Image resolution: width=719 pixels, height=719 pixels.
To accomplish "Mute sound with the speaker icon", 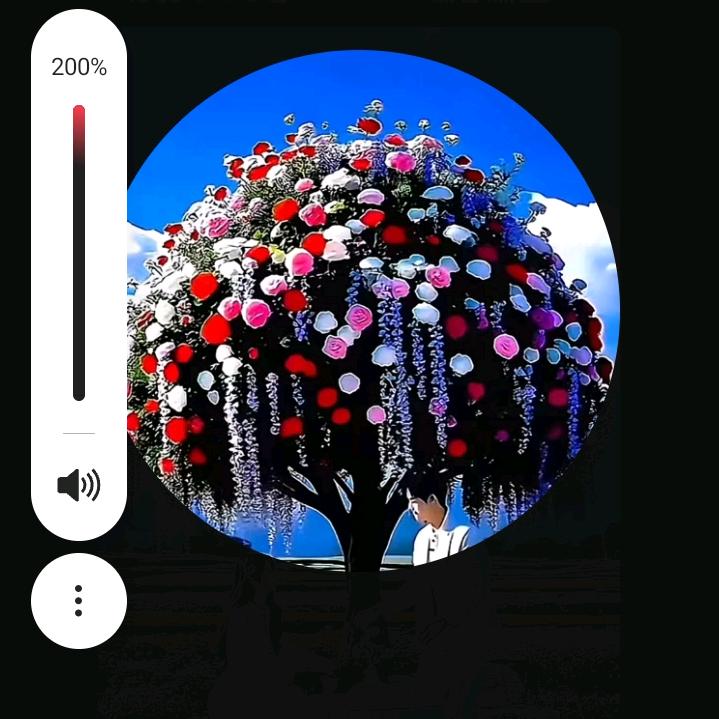I will 79,486.
